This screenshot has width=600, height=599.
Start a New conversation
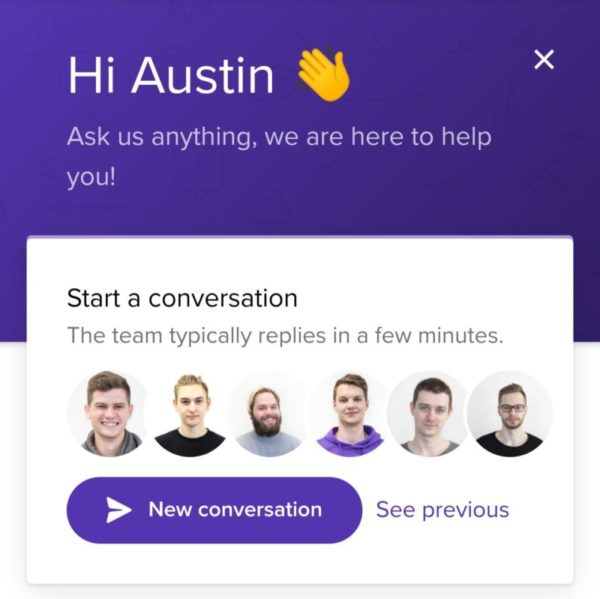pyautogui.click(x=214, y=510)
